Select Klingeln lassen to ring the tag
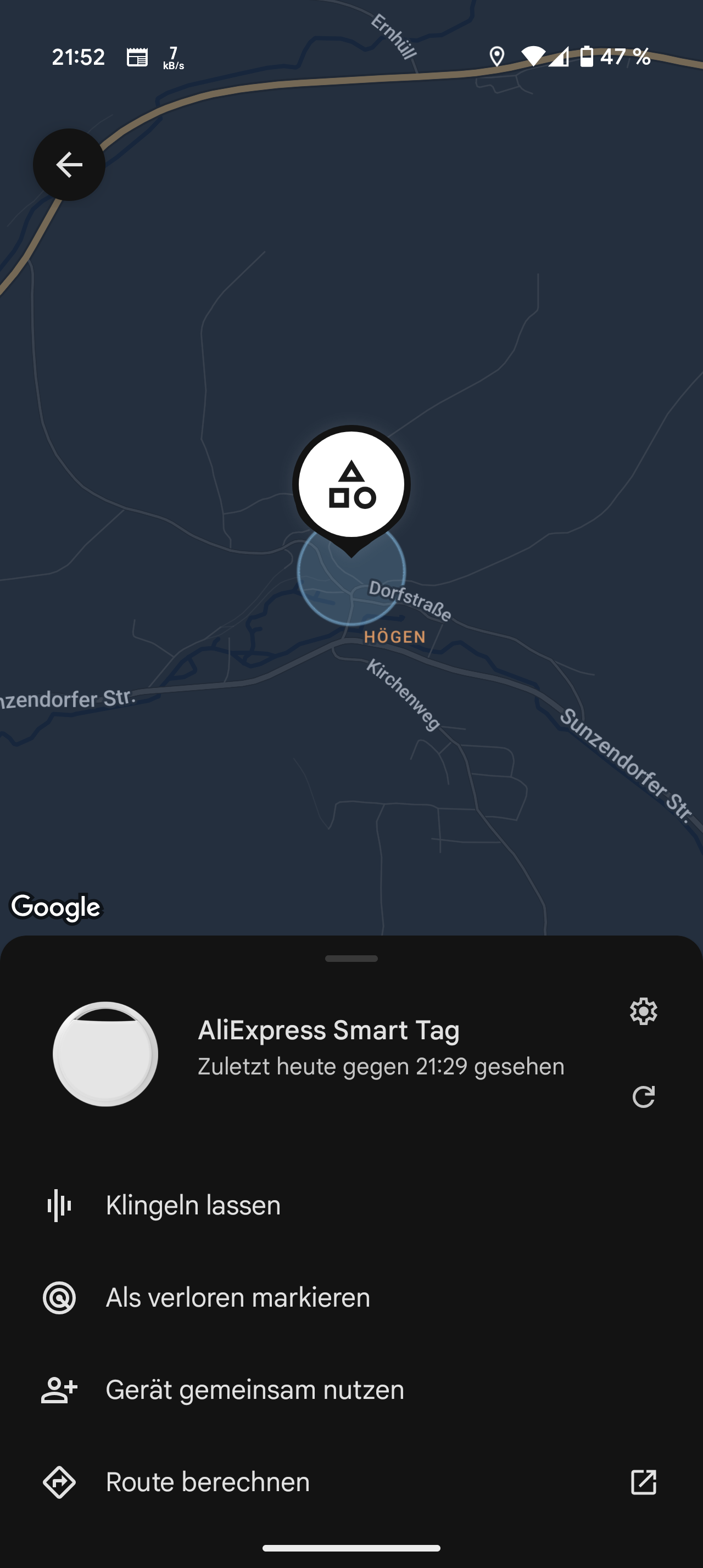Viewport: 703px width, 1568px height. 351,1205
